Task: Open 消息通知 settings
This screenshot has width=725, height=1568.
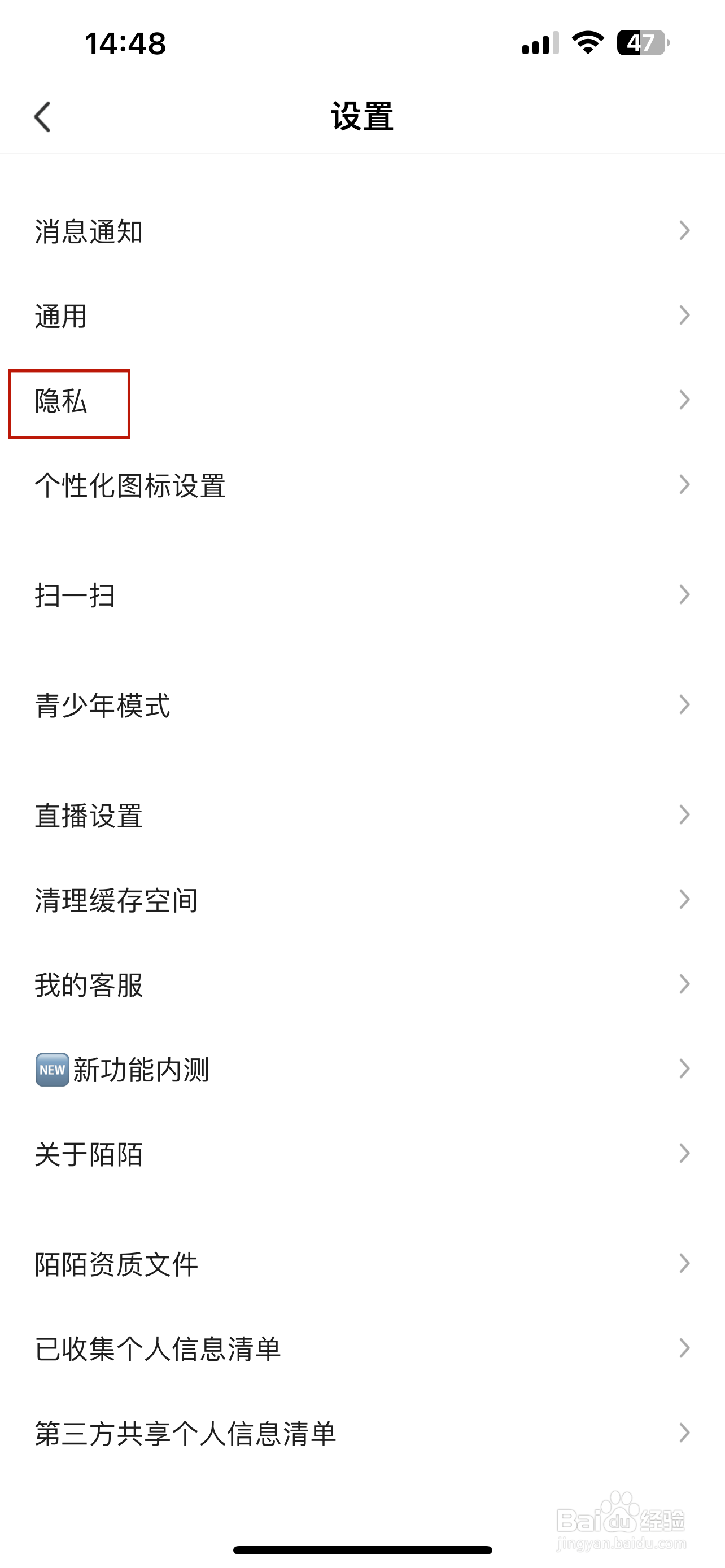Action: click(362, 231)
